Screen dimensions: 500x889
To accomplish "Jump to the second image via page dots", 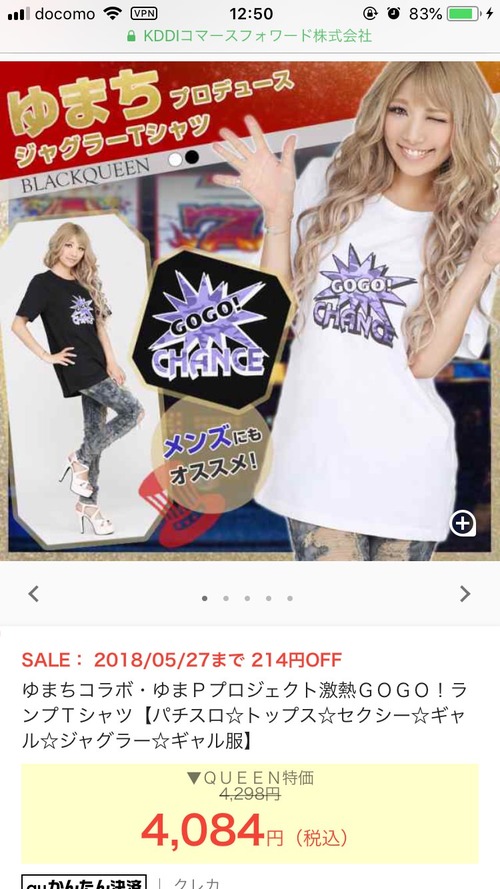I will (x=226, y=598).
